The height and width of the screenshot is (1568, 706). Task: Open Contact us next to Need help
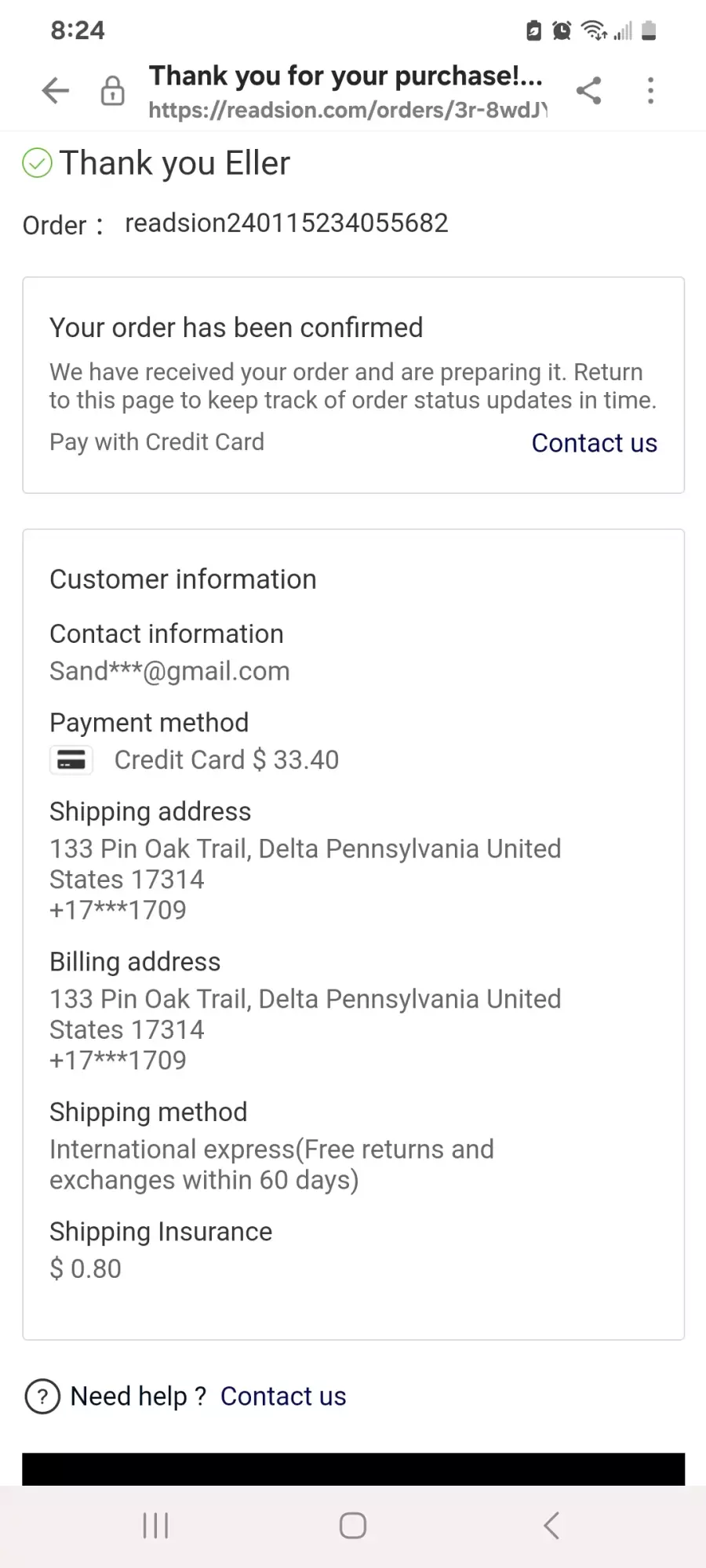[x=283, y=1396]
